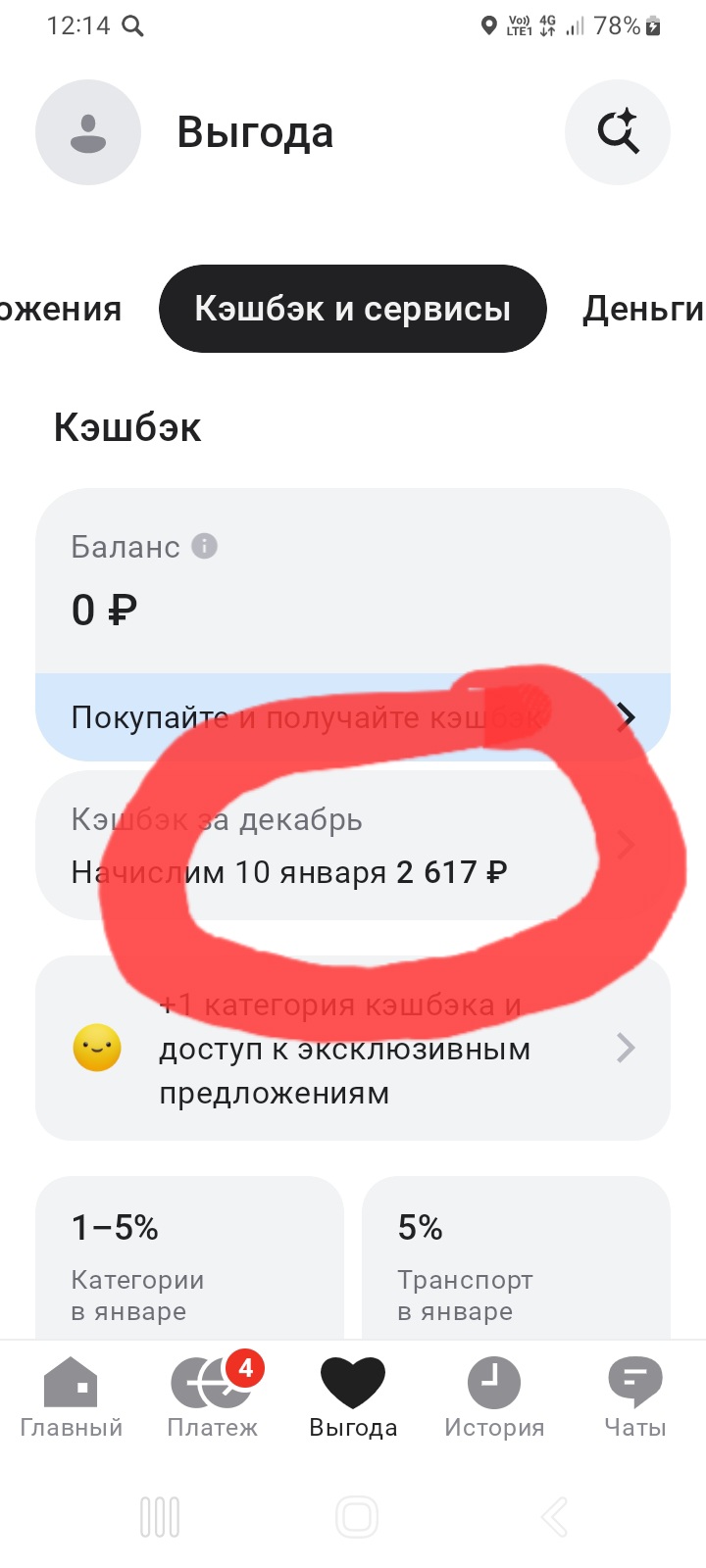Switch to the Платеж tab
706x1568 pixels.
tap(212, 1398)
